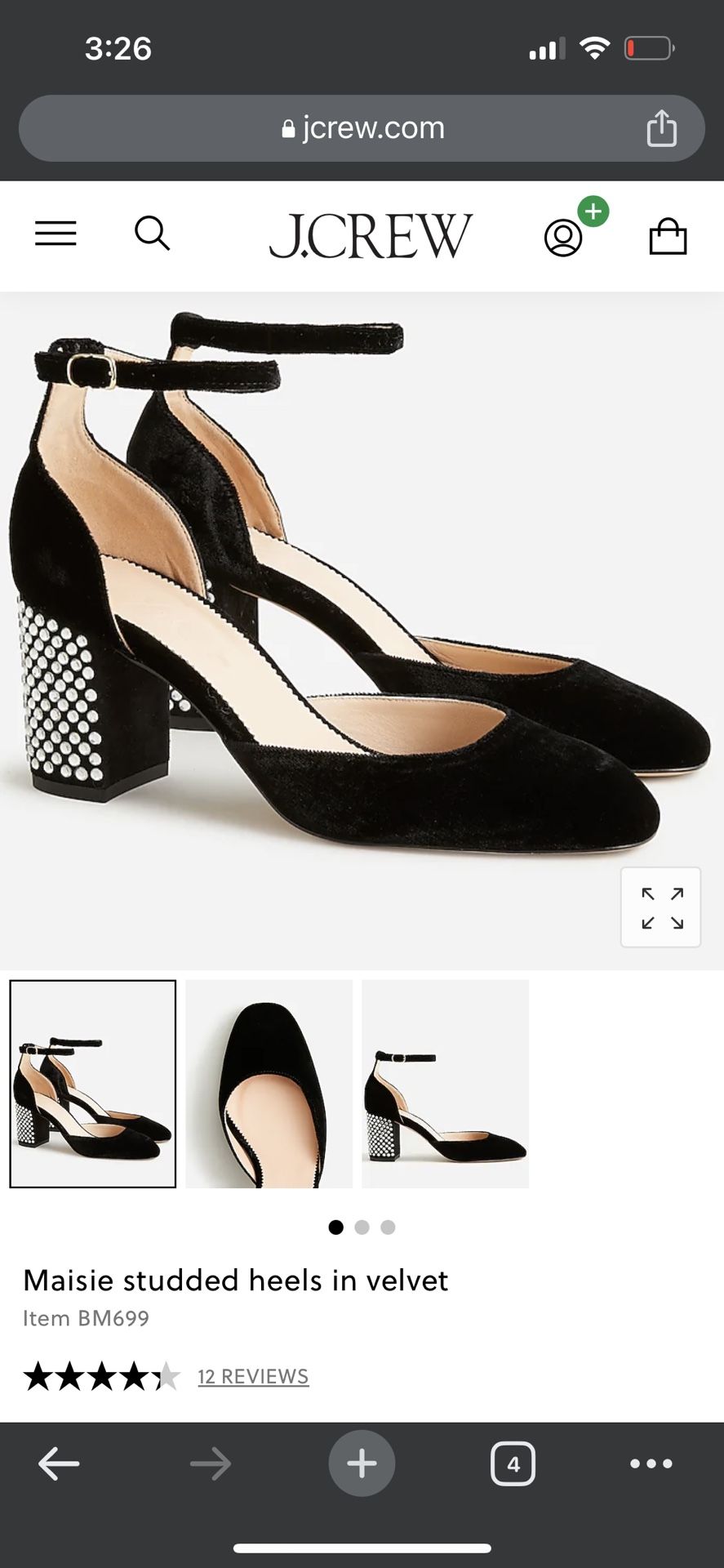Go to the J.Crew homepage logo
Viewport: 724px width, 1568px height.
pos(371,236)
